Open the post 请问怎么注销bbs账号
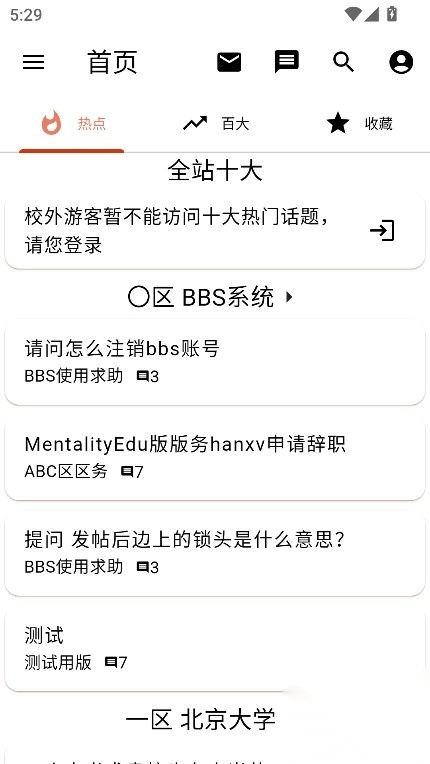This screenshot has height=764, width=430. click(x=215, y=362)
